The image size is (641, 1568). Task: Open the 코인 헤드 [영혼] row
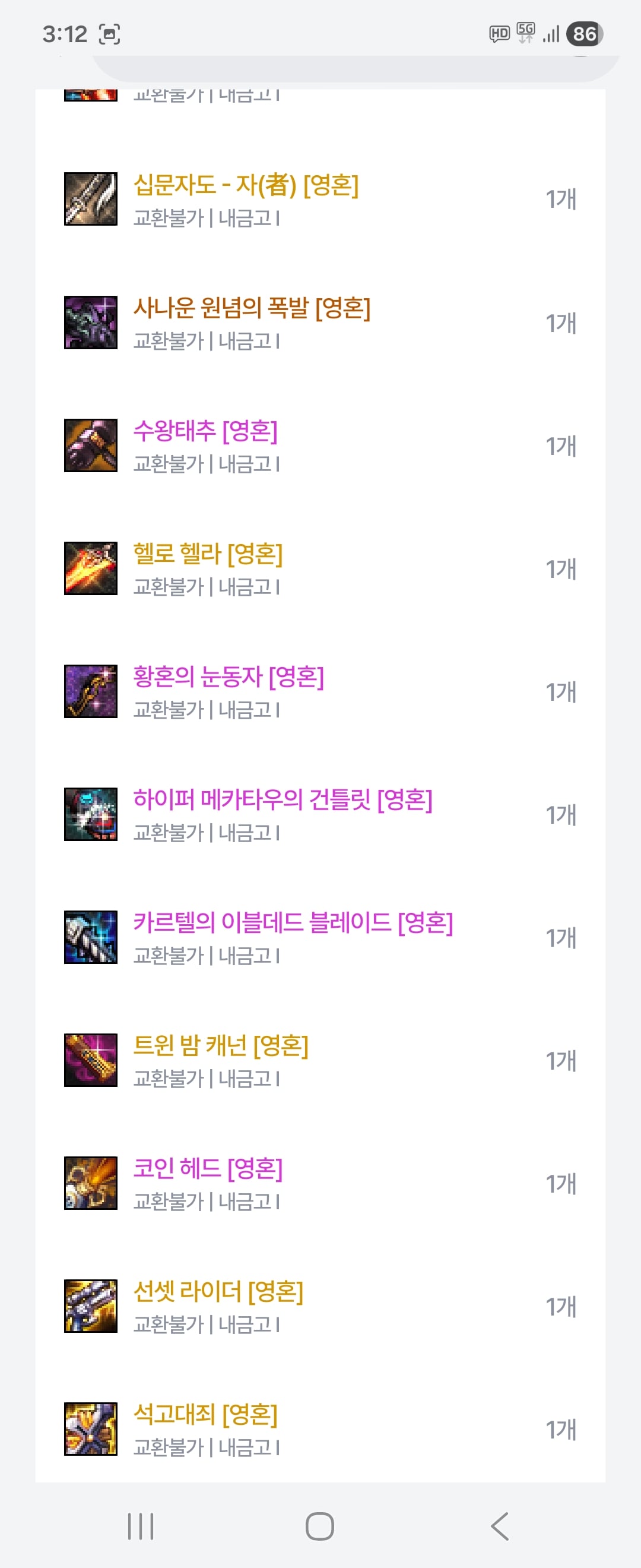[208, 1169]
